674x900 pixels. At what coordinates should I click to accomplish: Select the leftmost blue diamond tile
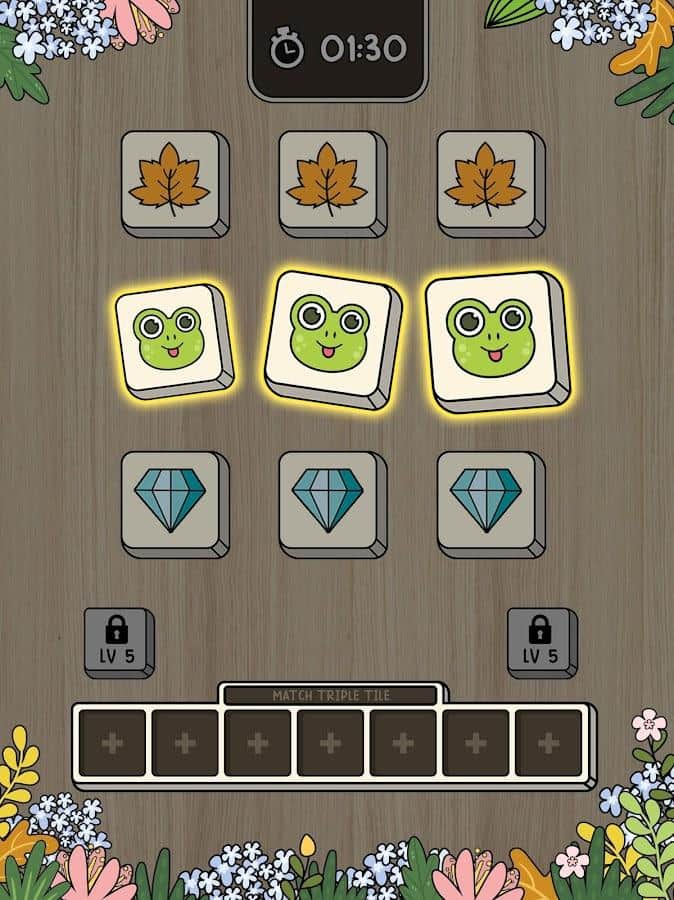(x=170, y=500)
